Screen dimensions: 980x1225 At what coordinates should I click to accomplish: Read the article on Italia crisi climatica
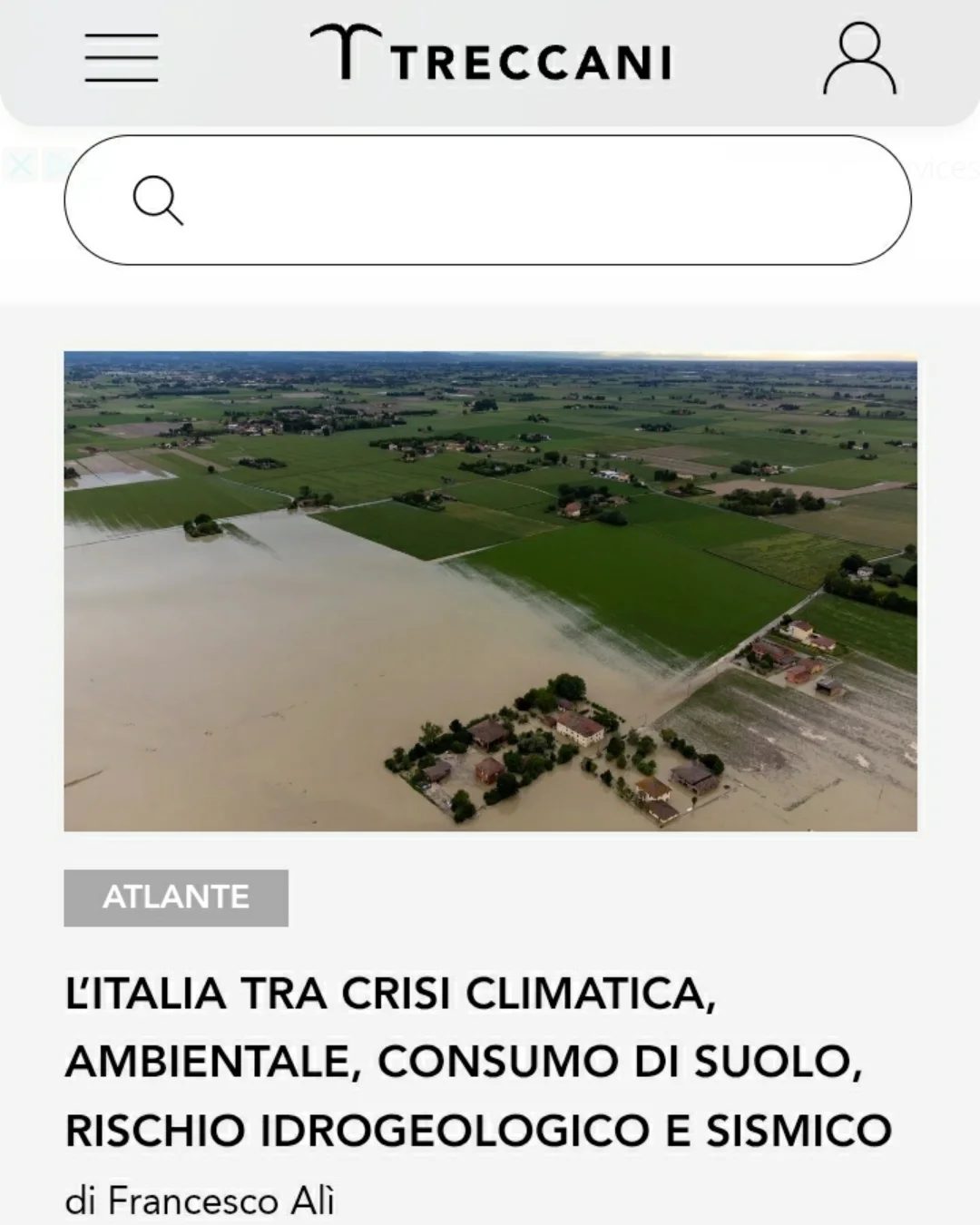(478, 1062)
